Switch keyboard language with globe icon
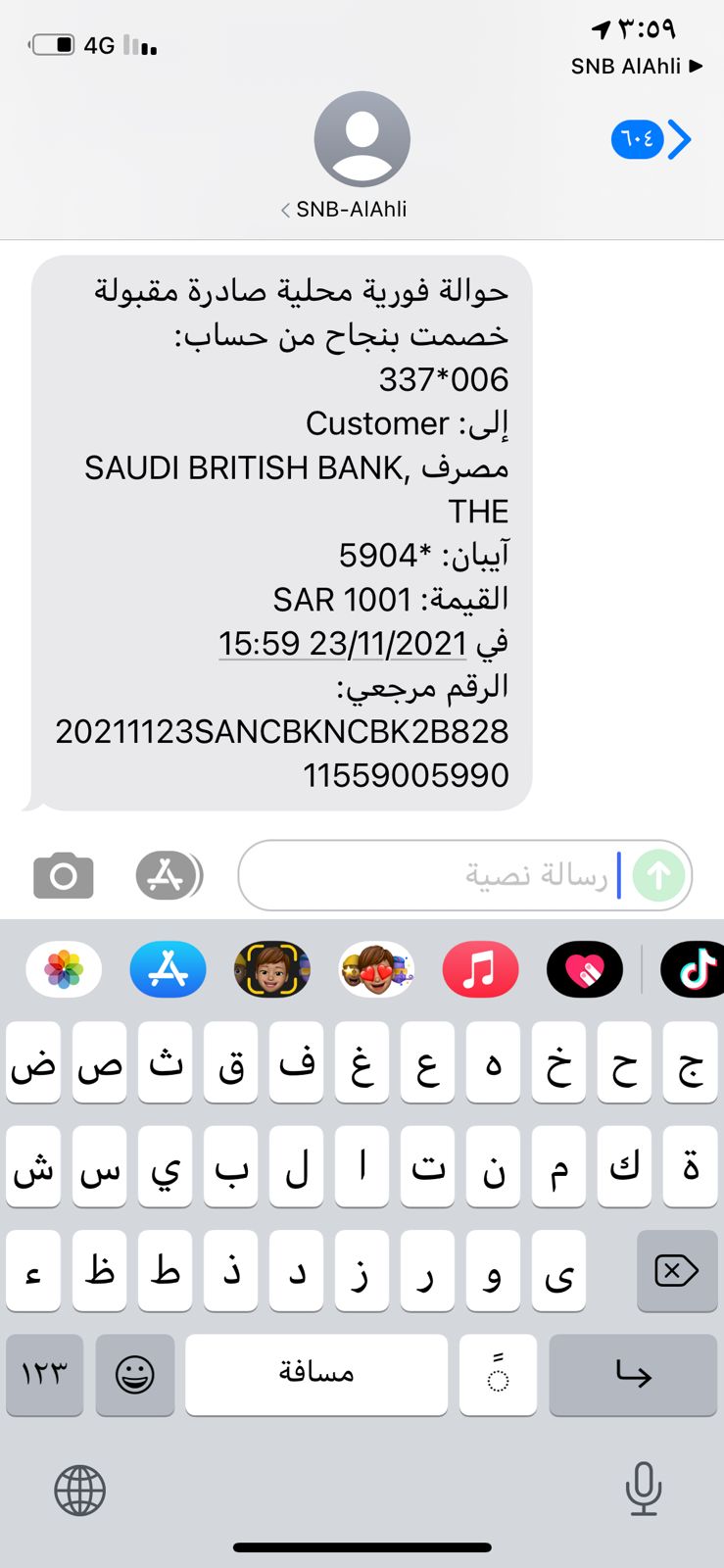This screenshot has height=1568, width=724. [79, 1491]
